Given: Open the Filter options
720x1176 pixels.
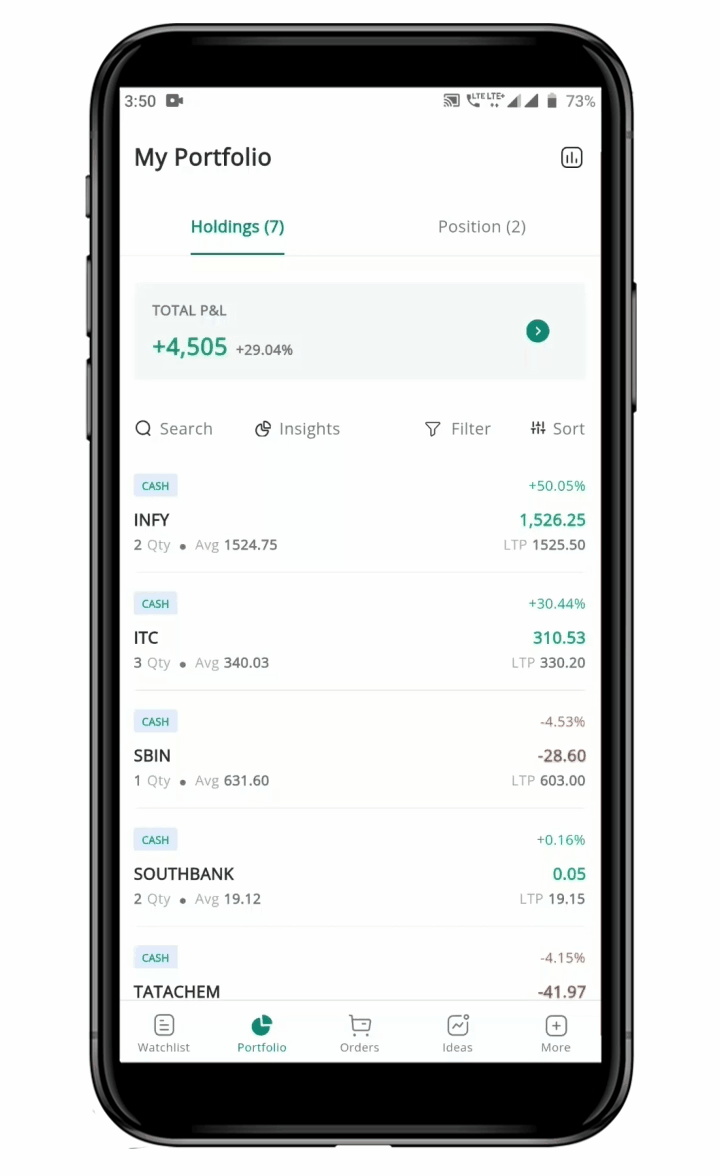Looking at the screenshot, I should [x=457, y=429].
